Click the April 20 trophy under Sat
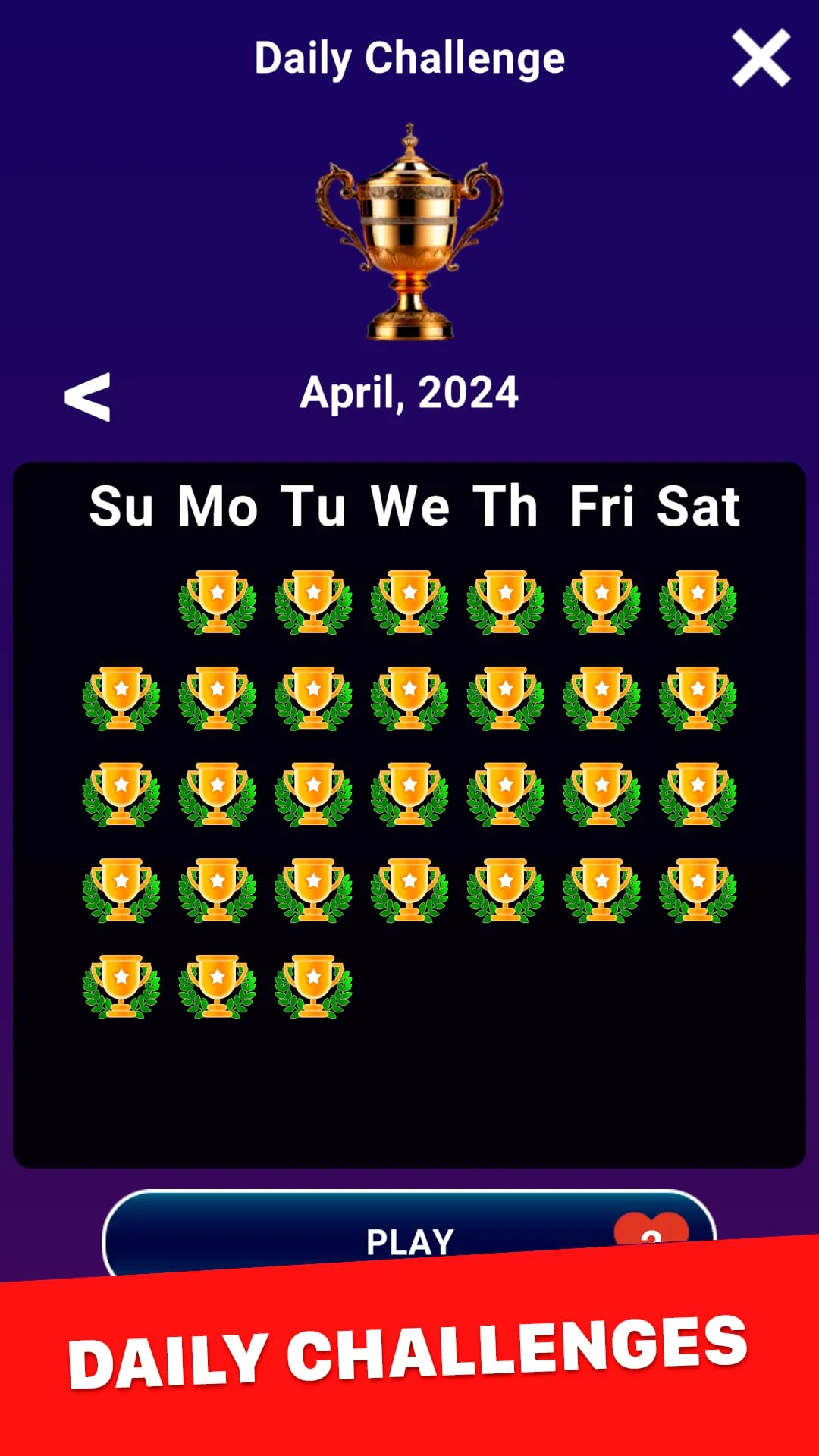 pyautogui.click(x=697, y=791)
